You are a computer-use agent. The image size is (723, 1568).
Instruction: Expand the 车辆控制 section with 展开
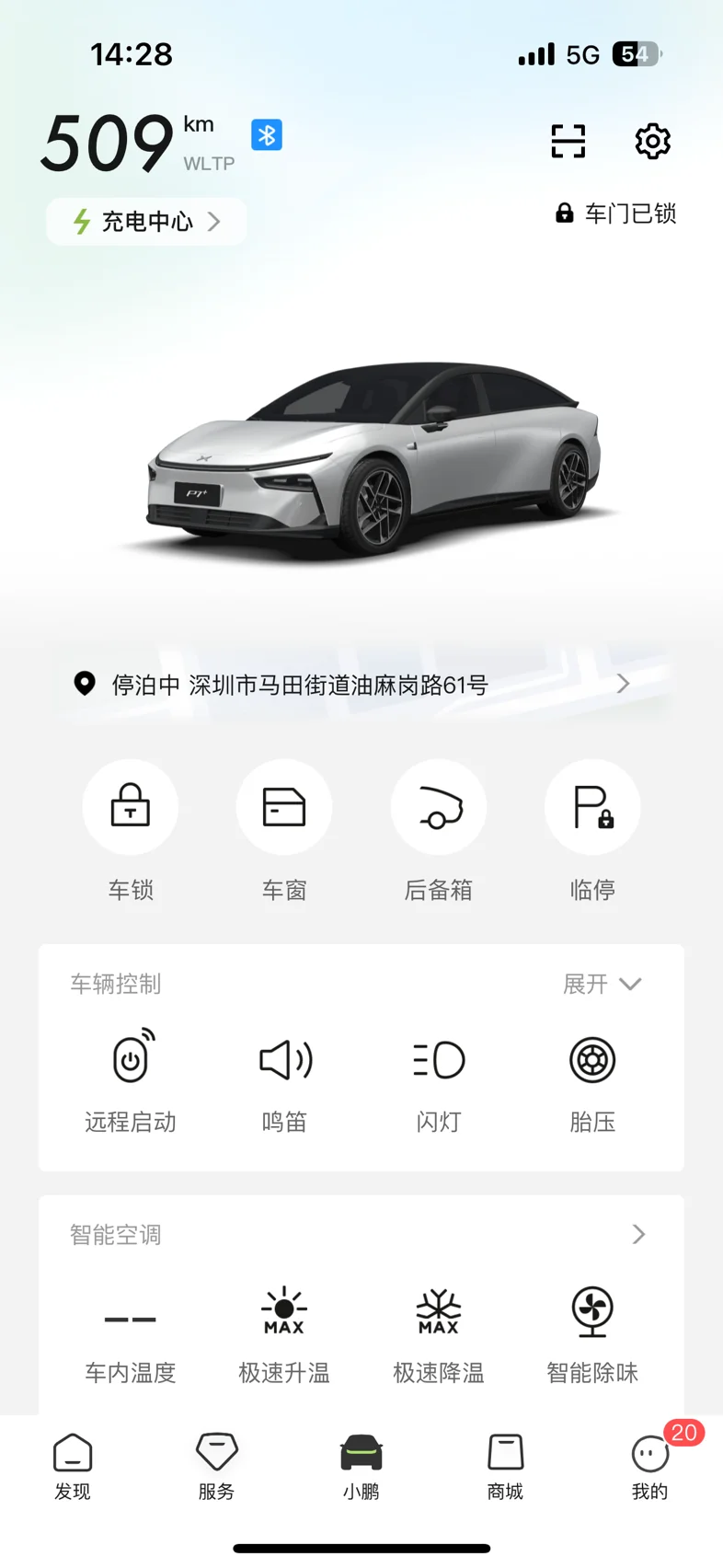click(602, 984)
